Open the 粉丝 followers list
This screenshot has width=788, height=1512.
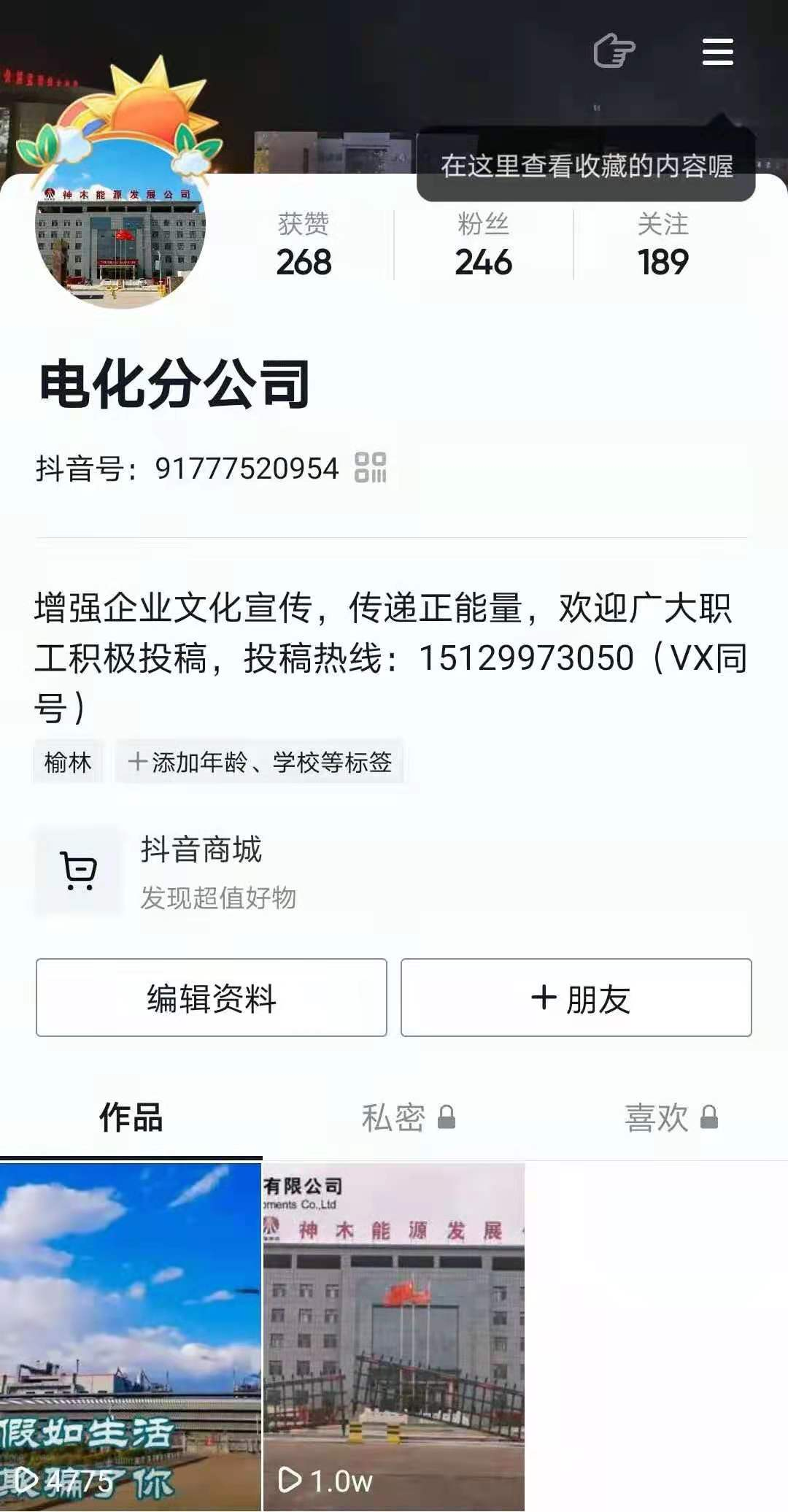pyautogui.click(x=483, y=246)
